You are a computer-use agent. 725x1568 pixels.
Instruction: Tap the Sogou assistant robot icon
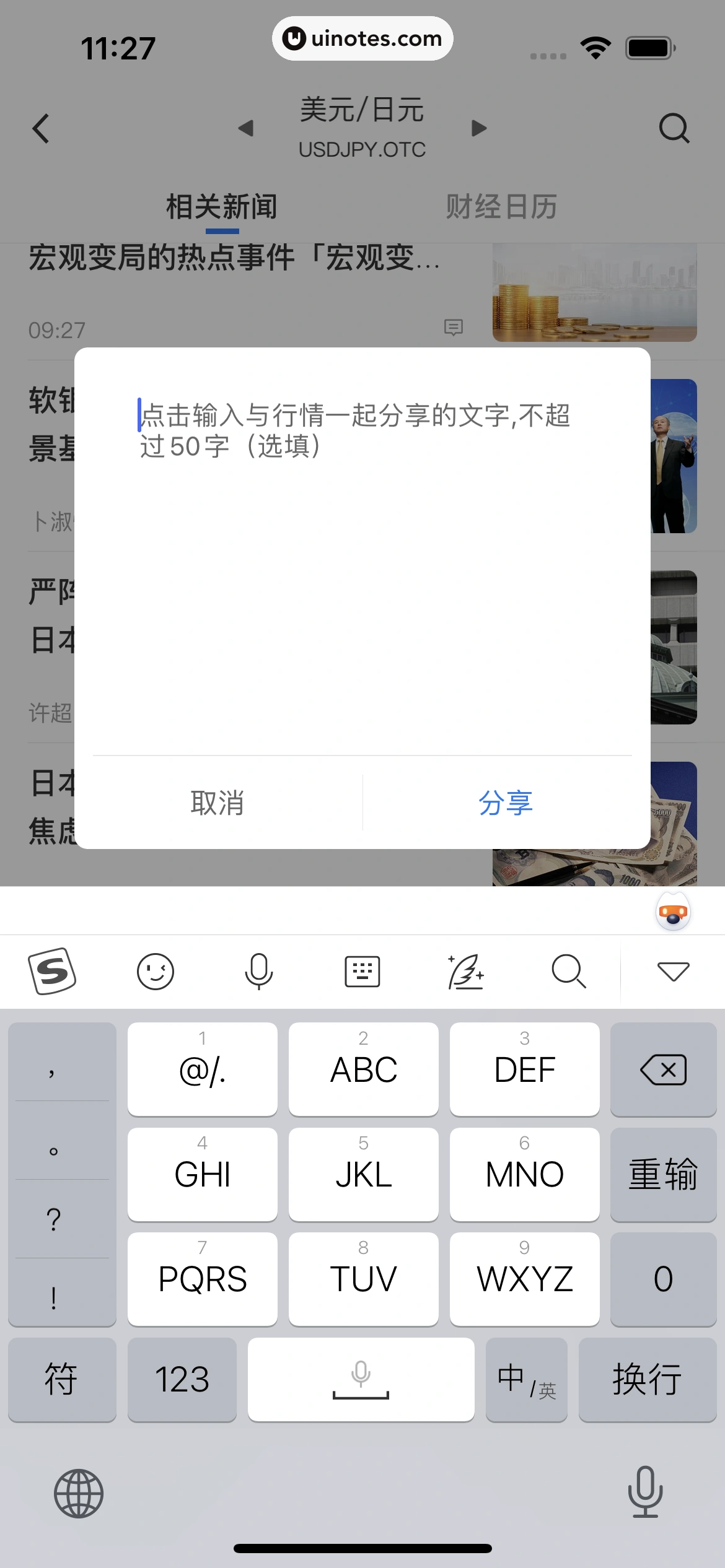[673, 910]
